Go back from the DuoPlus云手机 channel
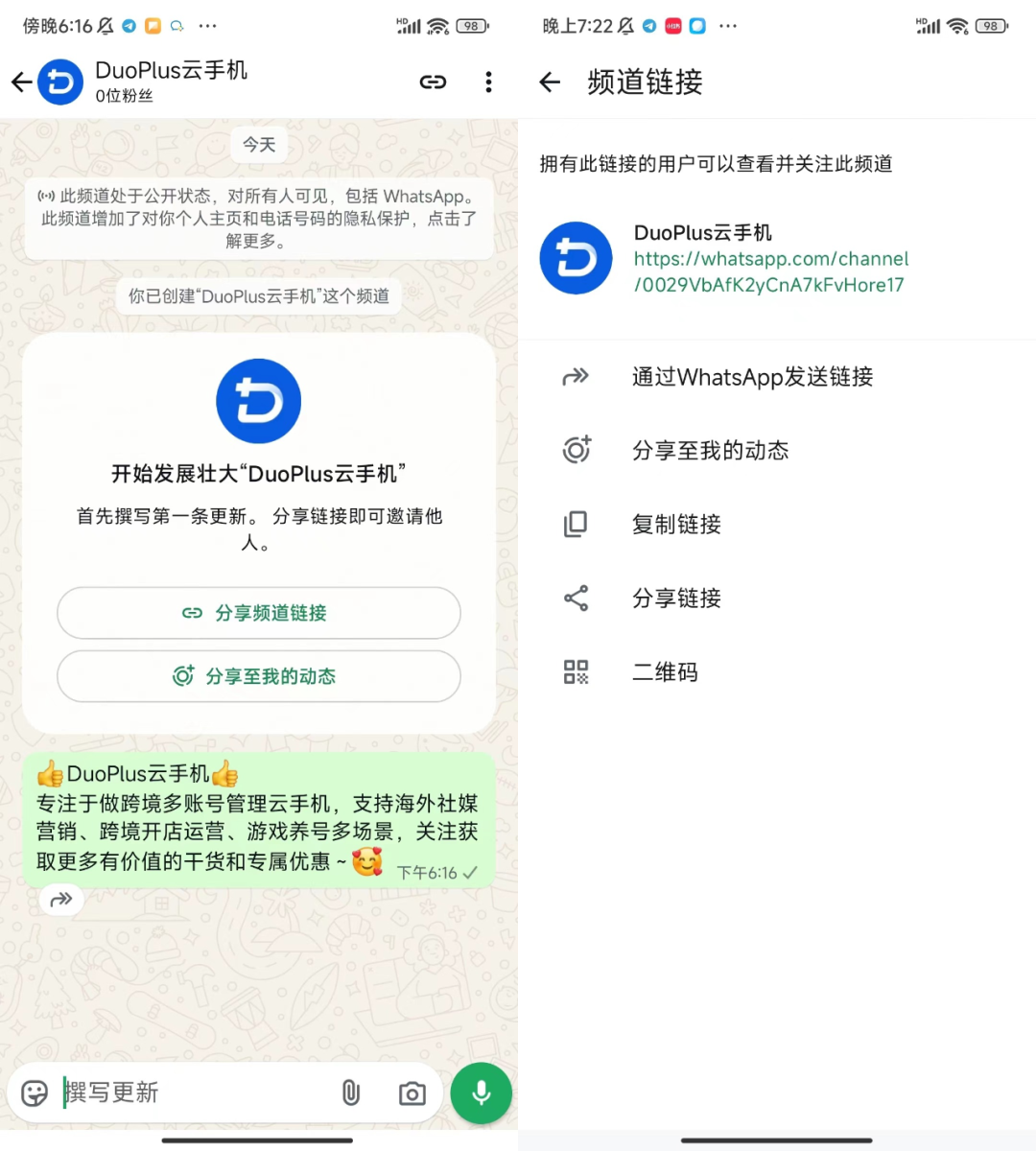Viewport: 1036px width, 1151px height. coord(21,82)
